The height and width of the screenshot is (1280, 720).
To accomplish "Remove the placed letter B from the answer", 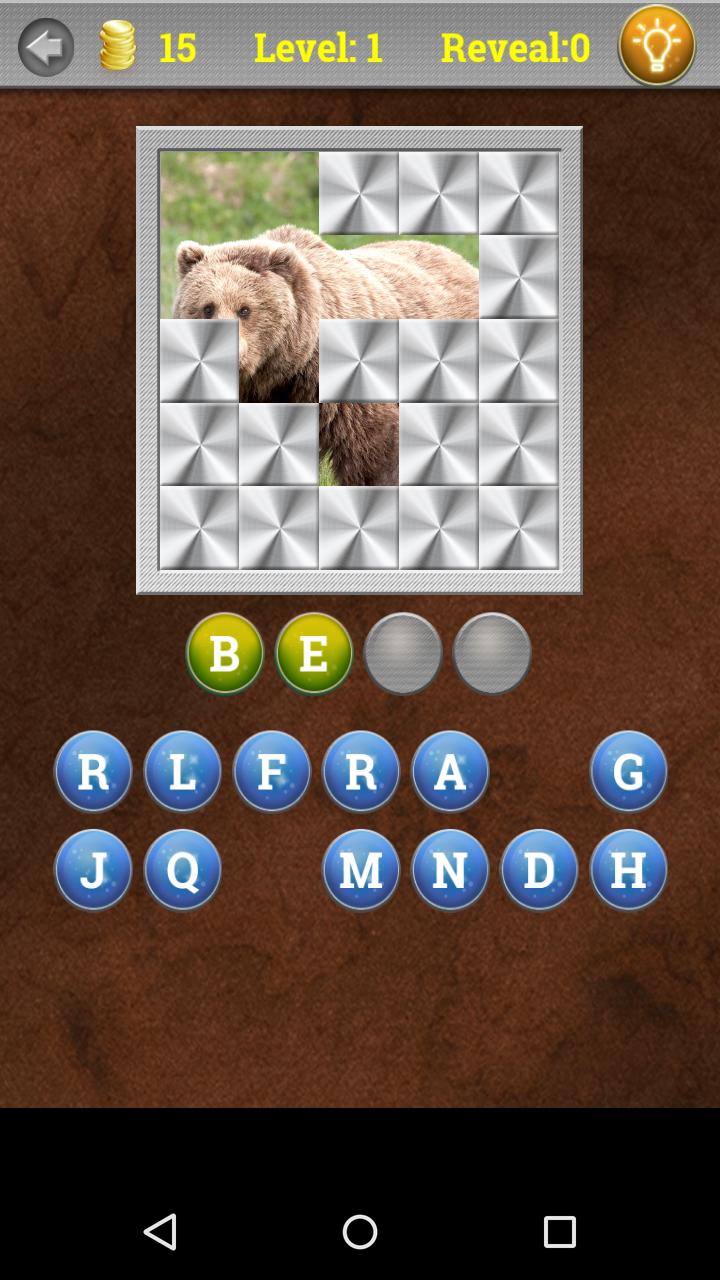I will [225, 653].
